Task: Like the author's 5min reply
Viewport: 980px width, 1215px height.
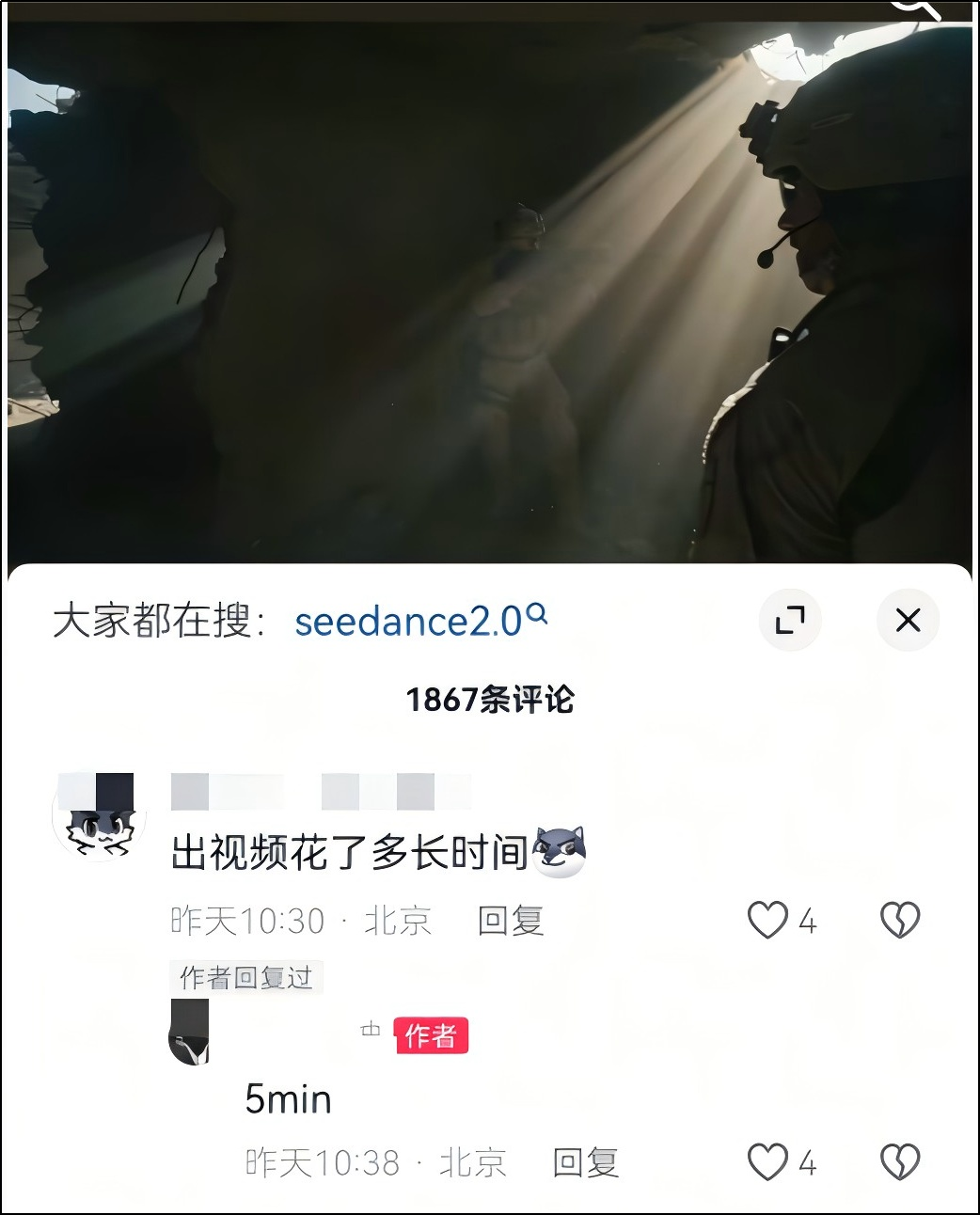Action: tap(767, 1163)
